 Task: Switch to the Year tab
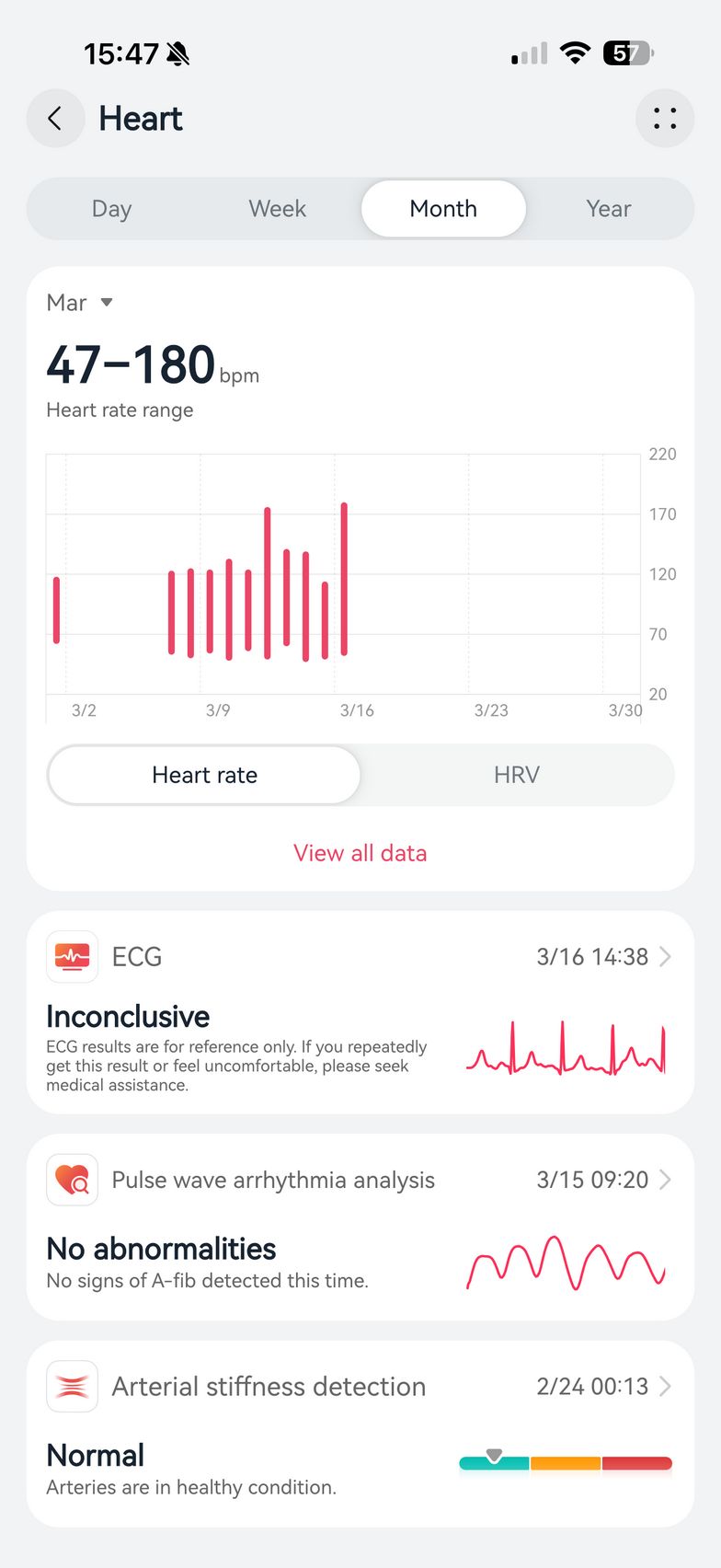point(608,209)
